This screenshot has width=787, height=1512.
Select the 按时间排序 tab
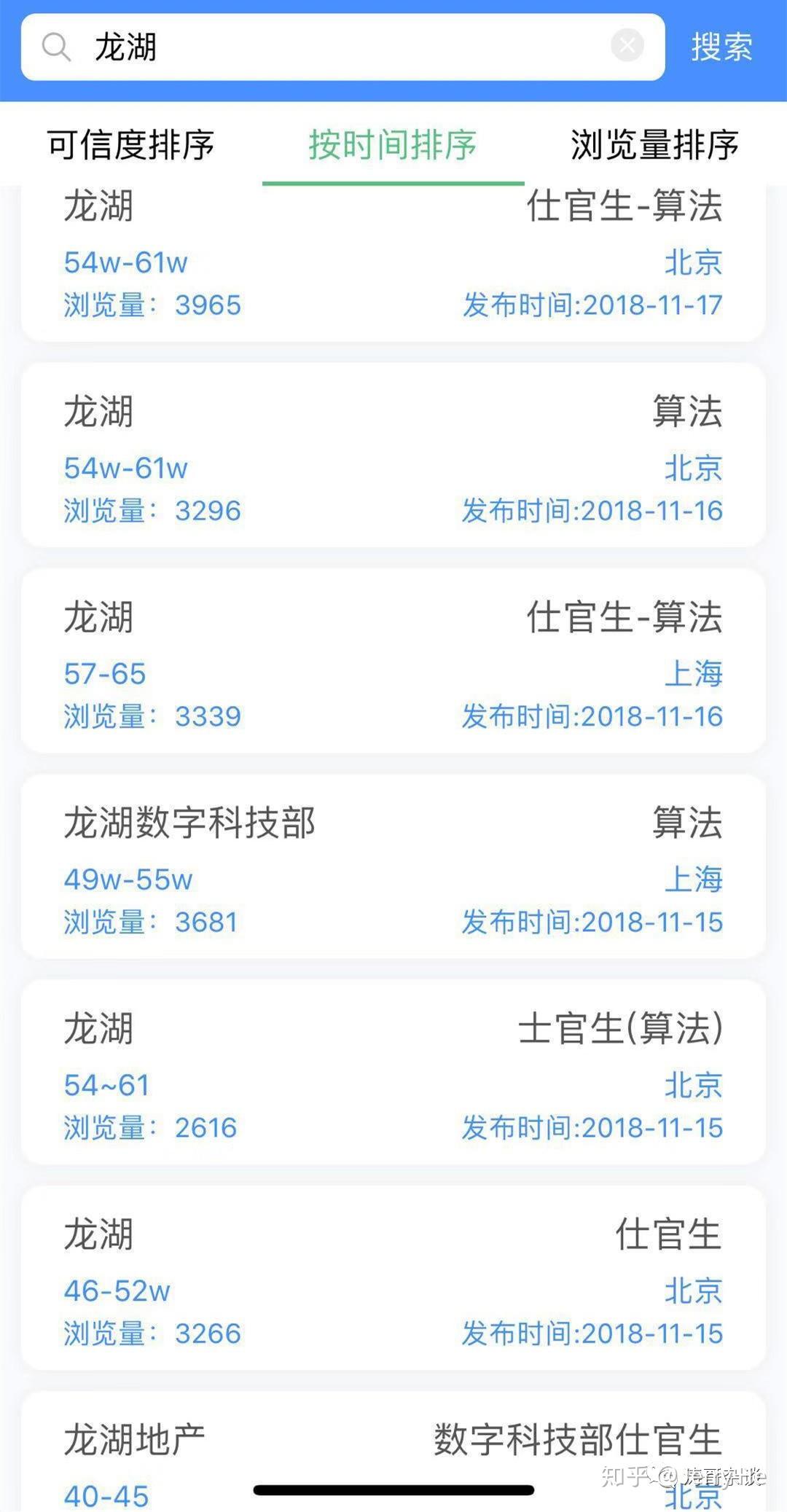tap(393, 146)
